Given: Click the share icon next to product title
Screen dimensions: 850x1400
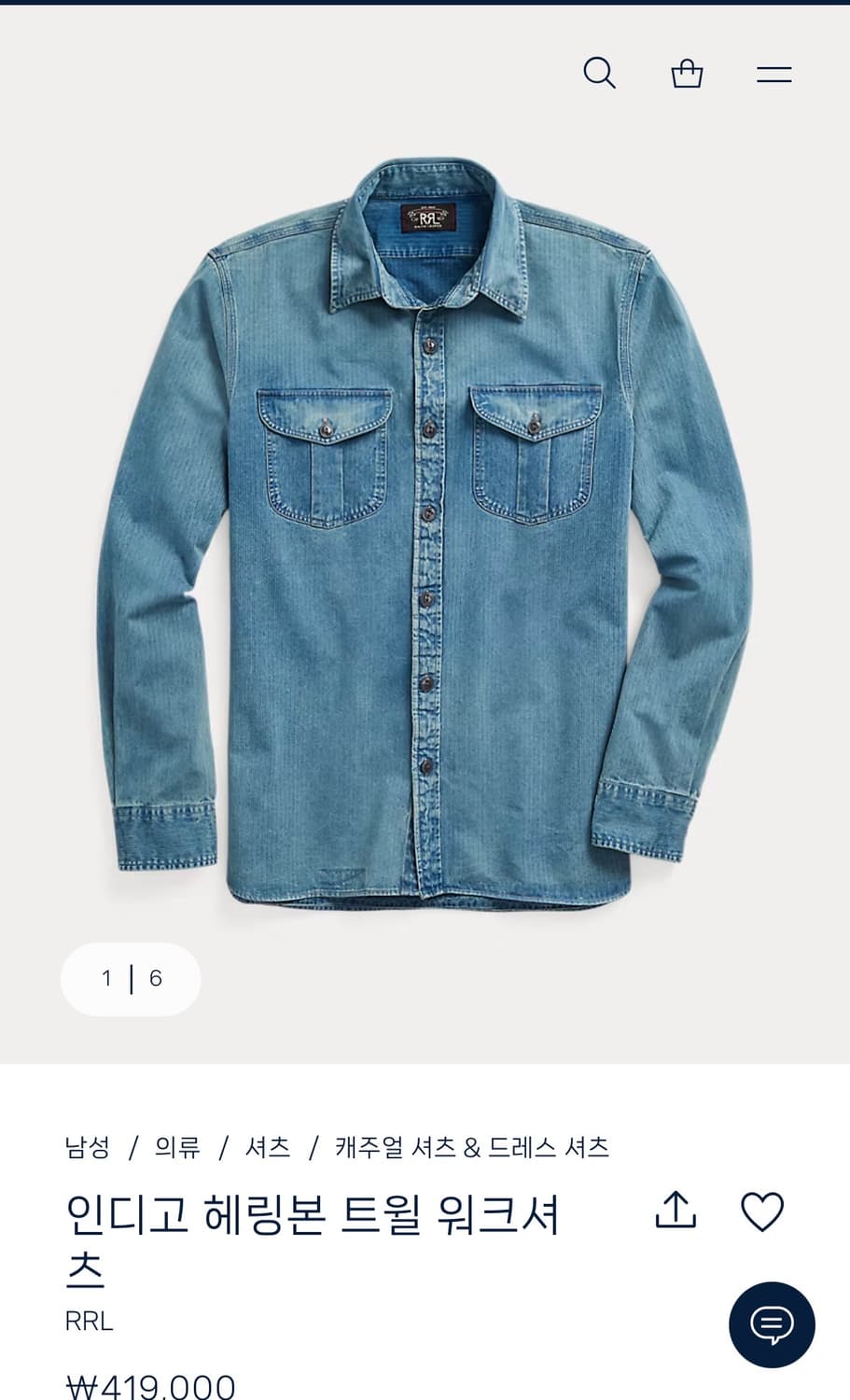Looking at the screenshot, I should [675, 1211].
